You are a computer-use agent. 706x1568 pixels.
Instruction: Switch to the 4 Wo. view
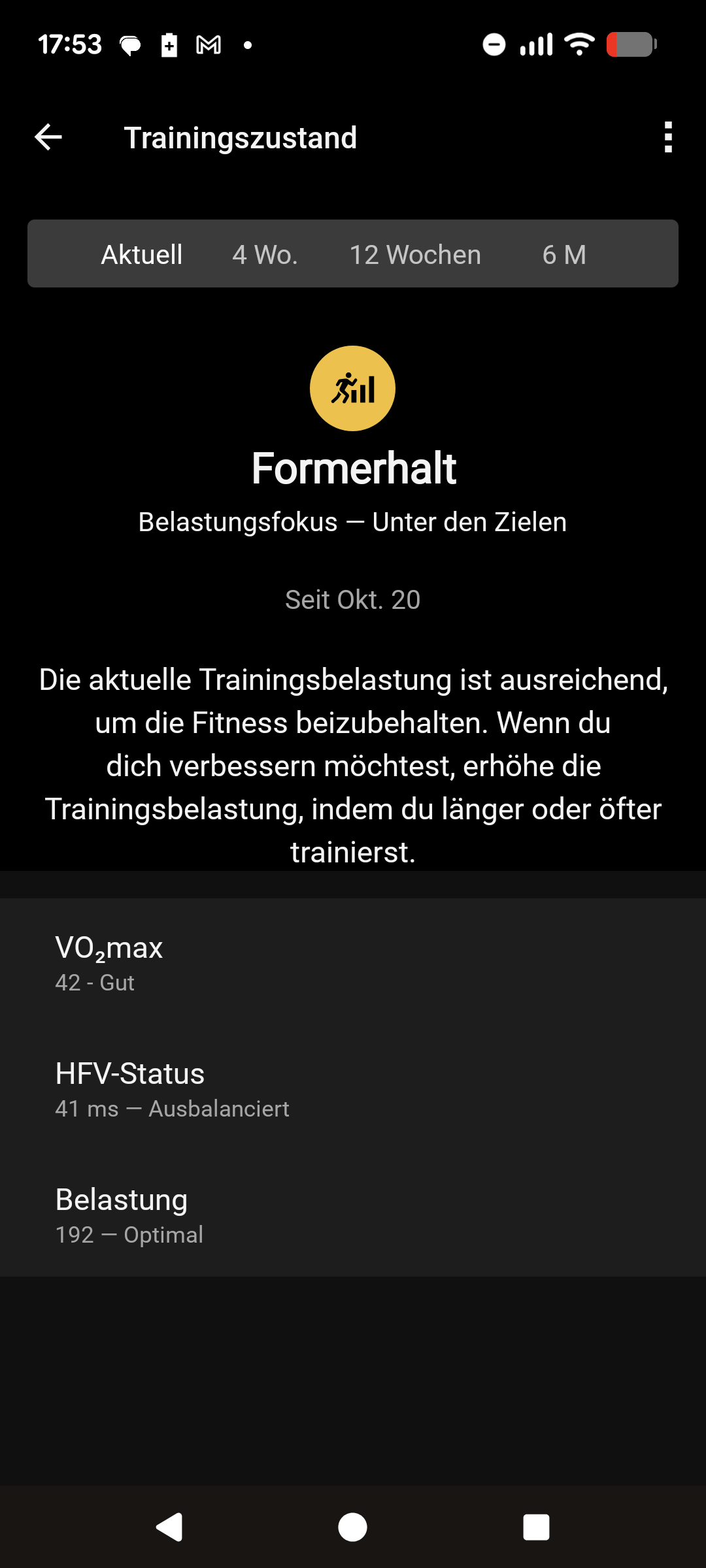point(265,255)
